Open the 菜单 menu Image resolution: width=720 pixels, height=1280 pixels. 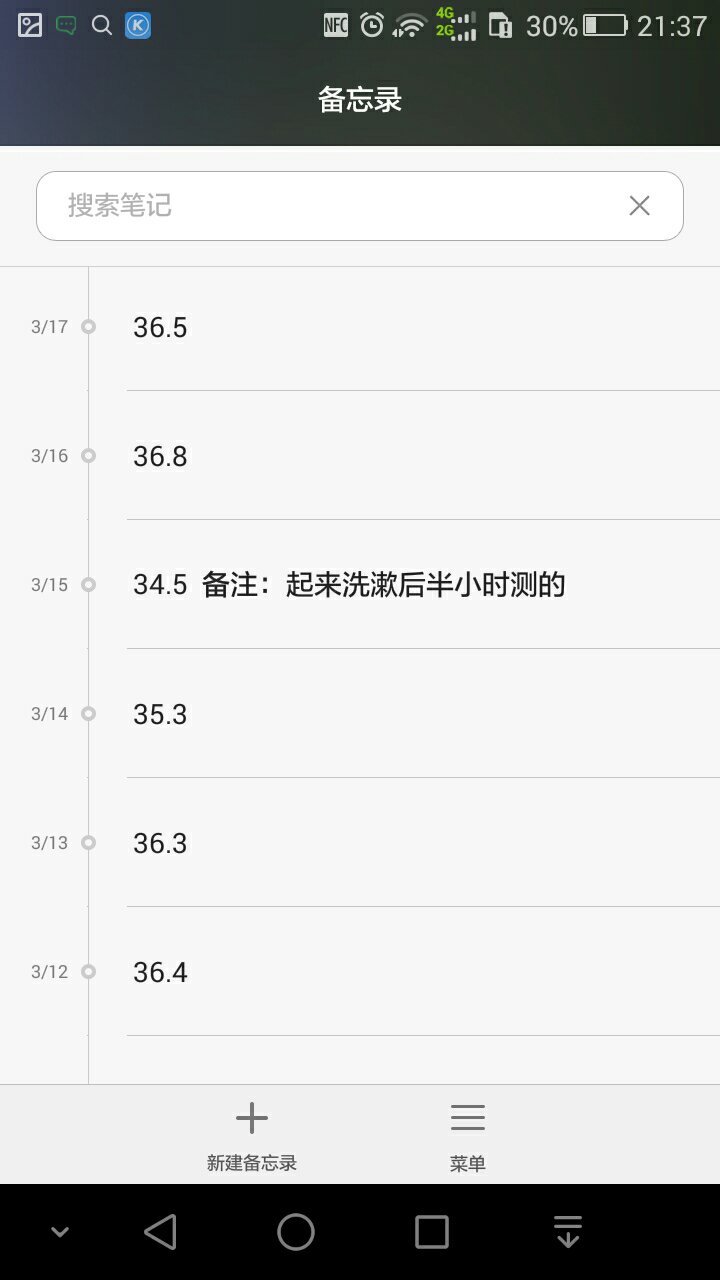(467, 1135)
